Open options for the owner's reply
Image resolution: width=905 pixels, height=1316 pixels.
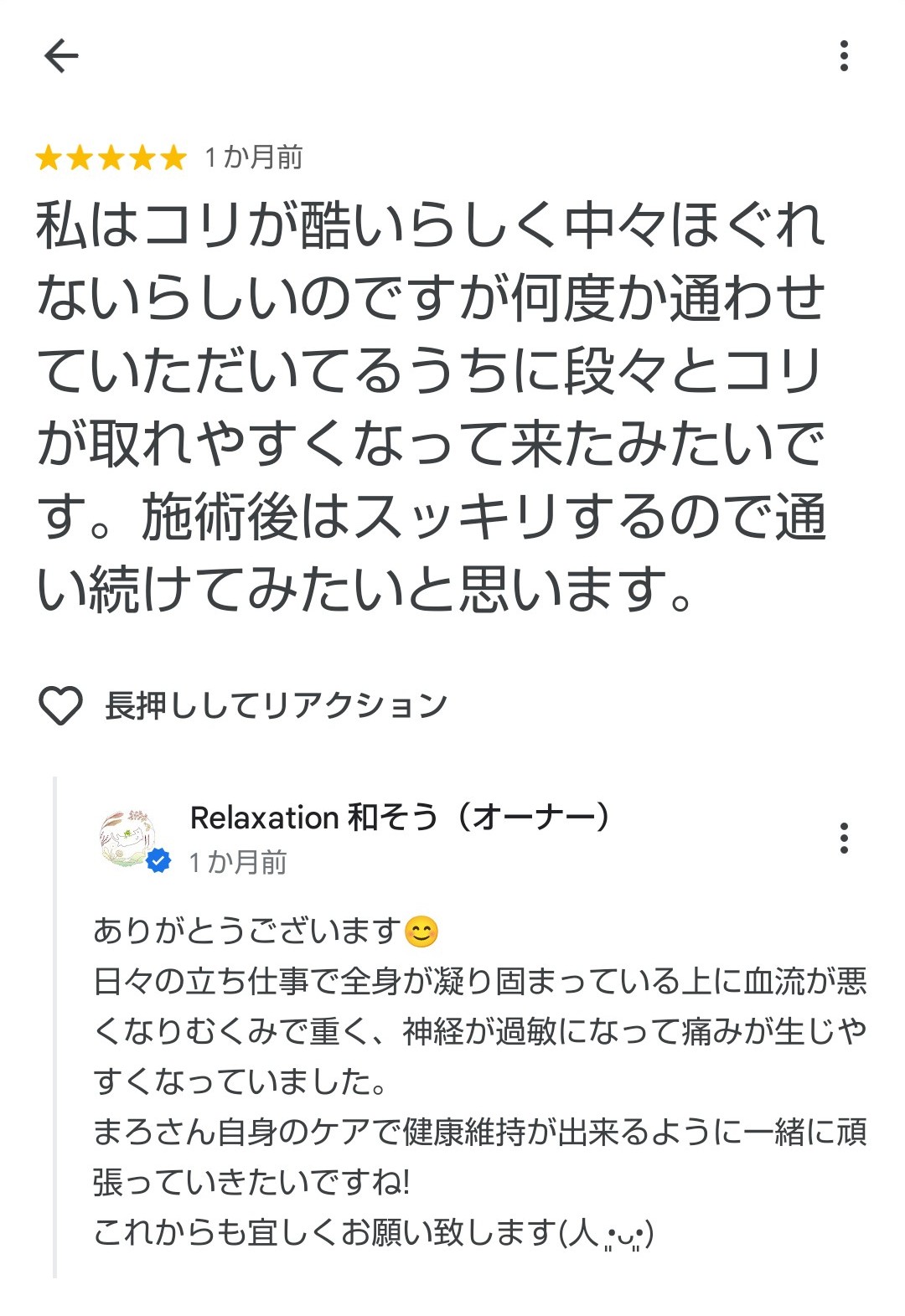(x=844, y=838)
